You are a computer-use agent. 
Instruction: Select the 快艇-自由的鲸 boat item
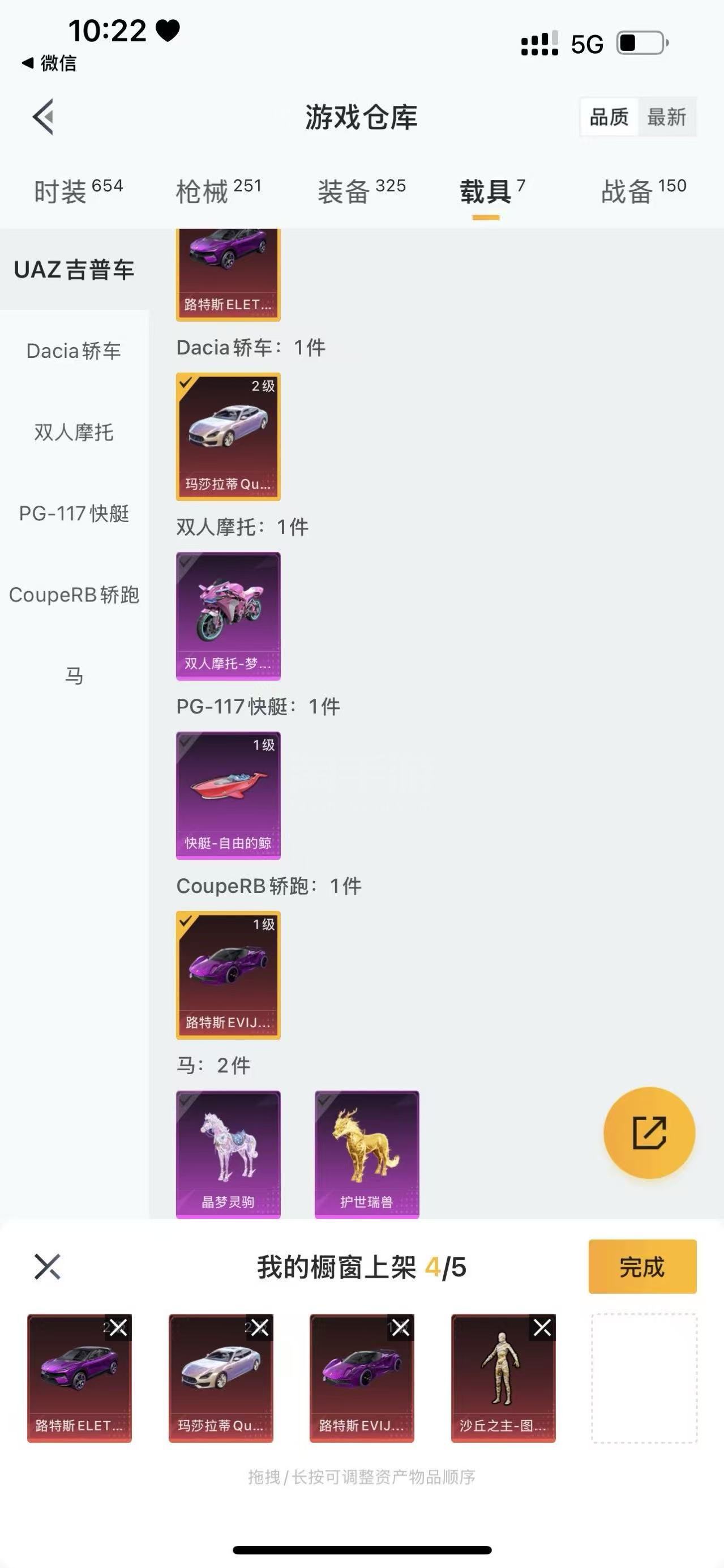(228, 796)
